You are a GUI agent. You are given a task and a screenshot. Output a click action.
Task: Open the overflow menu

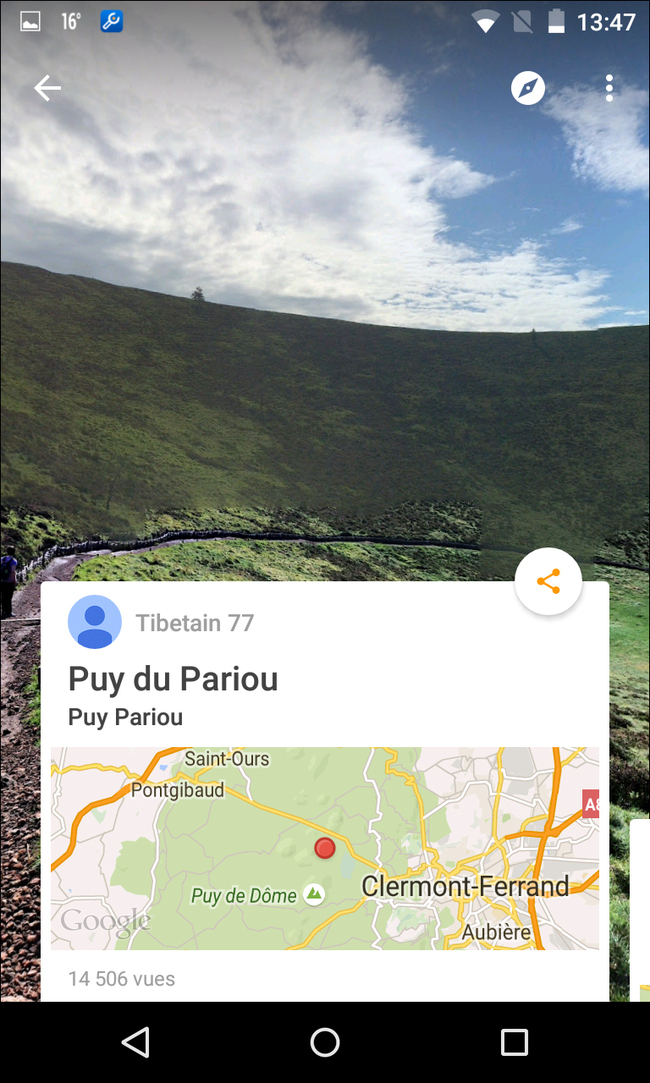pos(609,88)
